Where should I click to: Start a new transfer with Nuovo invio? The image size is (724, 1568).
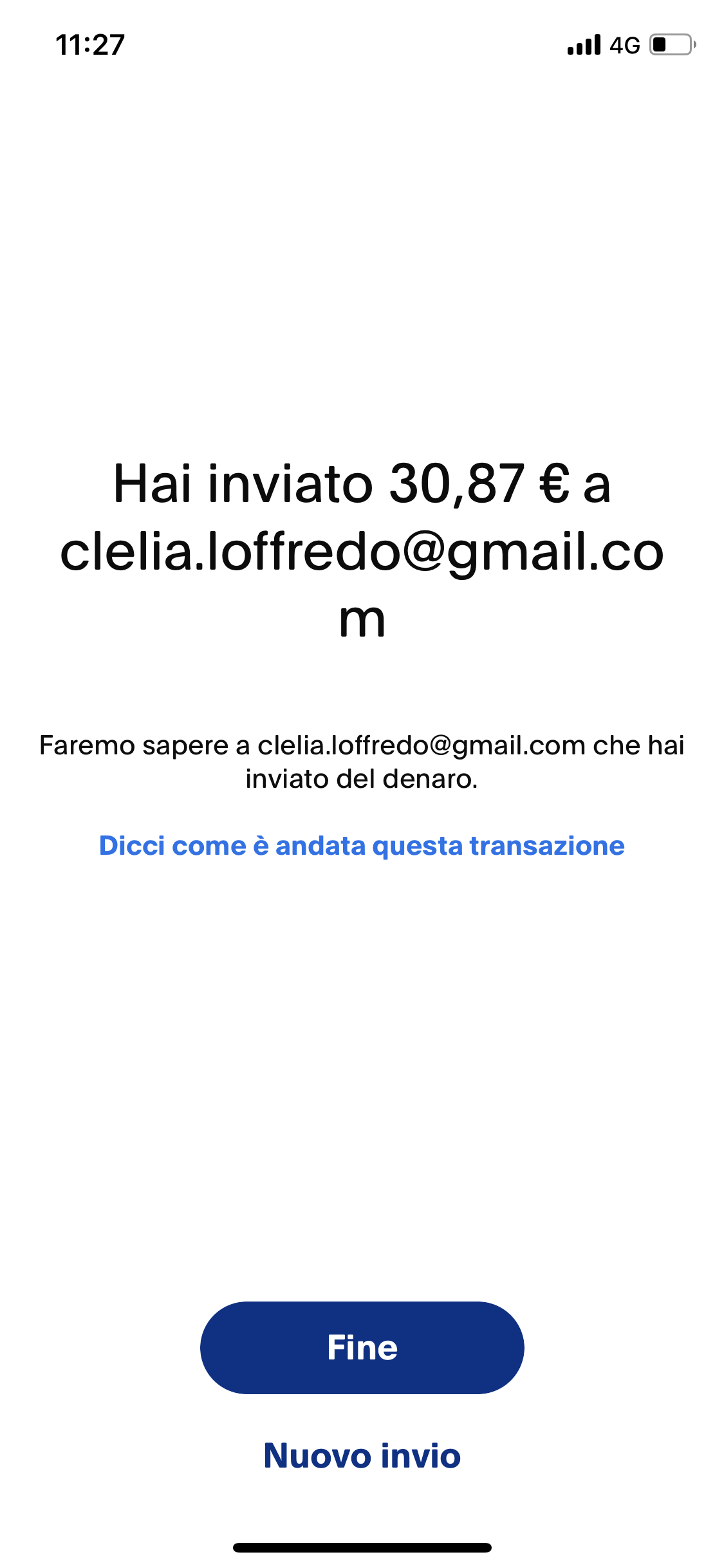(x=362, y=1455)
